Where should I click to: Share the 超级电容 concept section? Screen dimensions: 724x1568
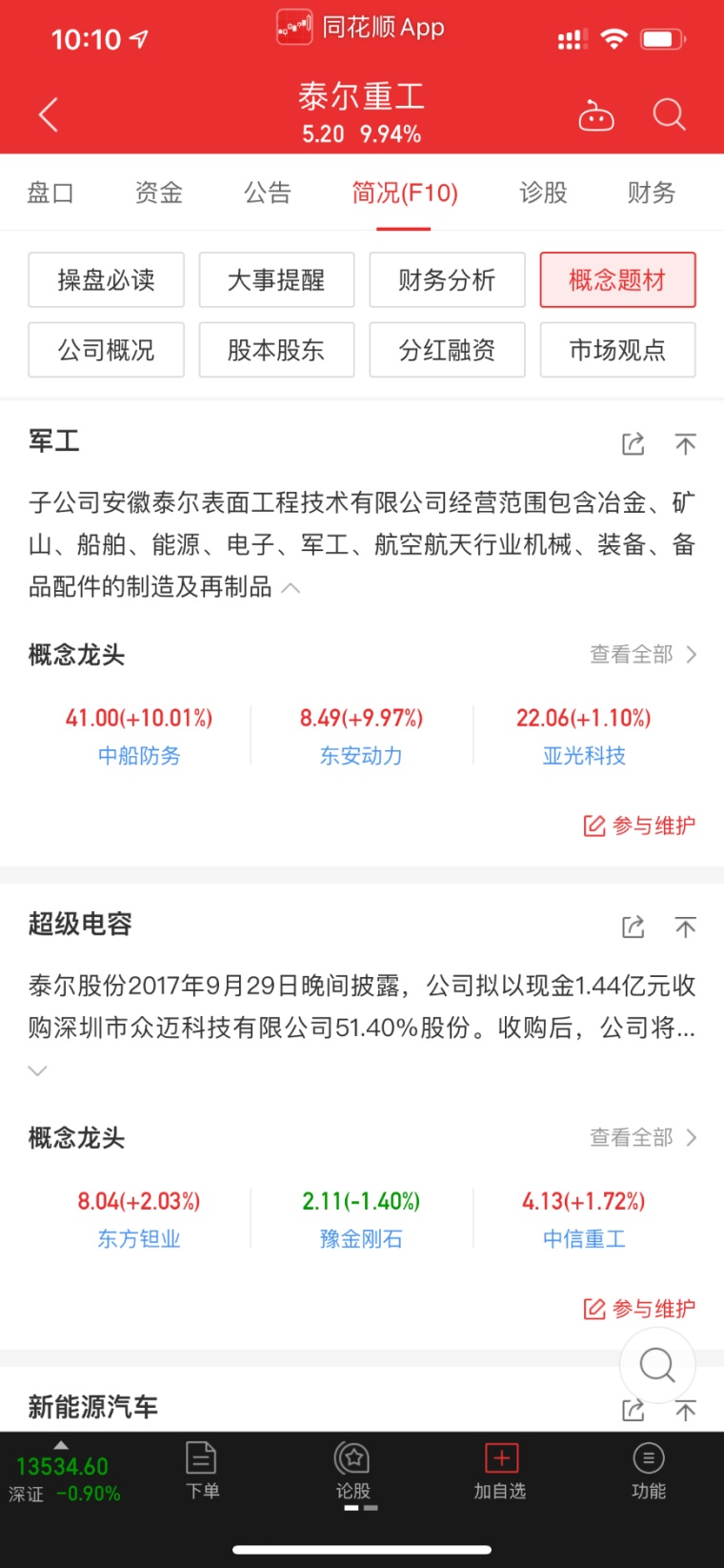(633, 927)
